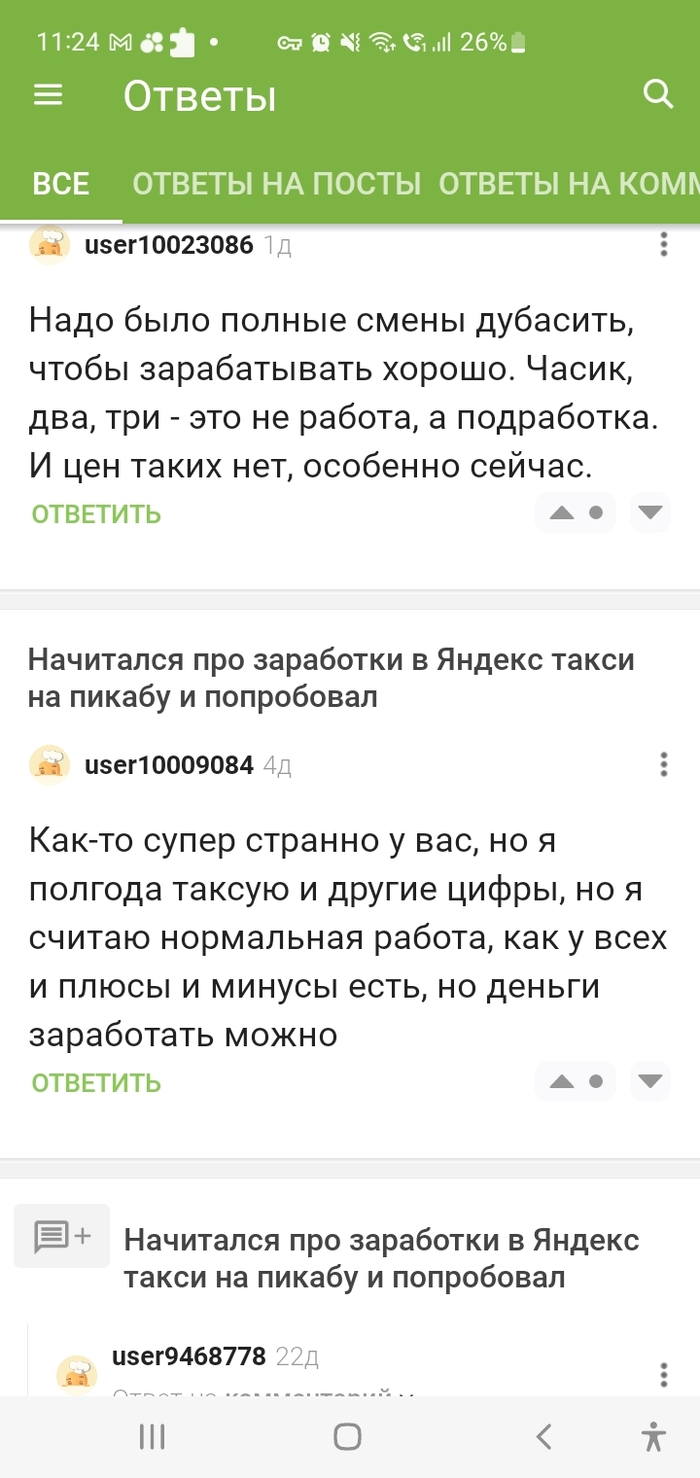Reply to user10023086's comment
The image size is (700, 1478).
tap(96, 514)
